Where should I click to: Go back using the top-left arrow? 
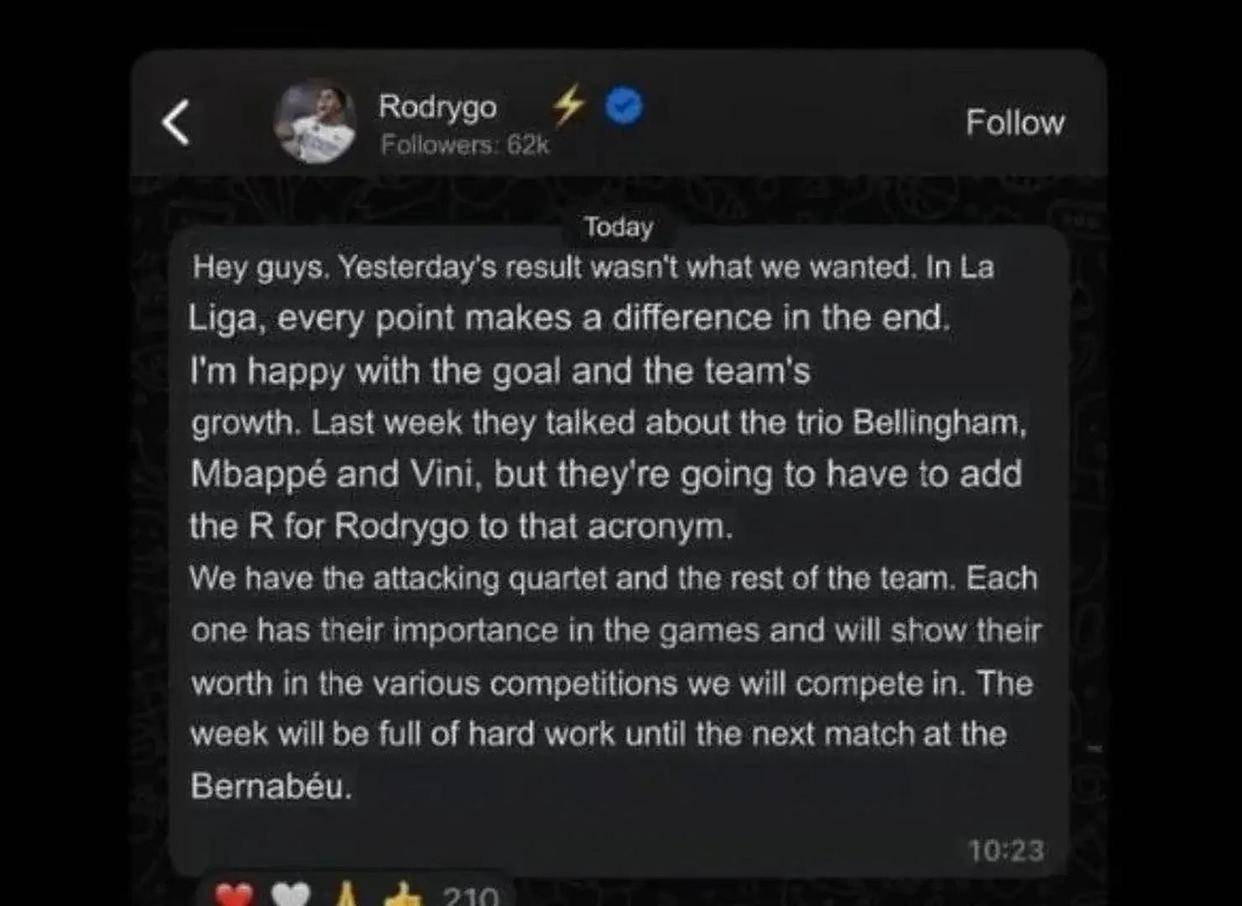pos(176,123)
